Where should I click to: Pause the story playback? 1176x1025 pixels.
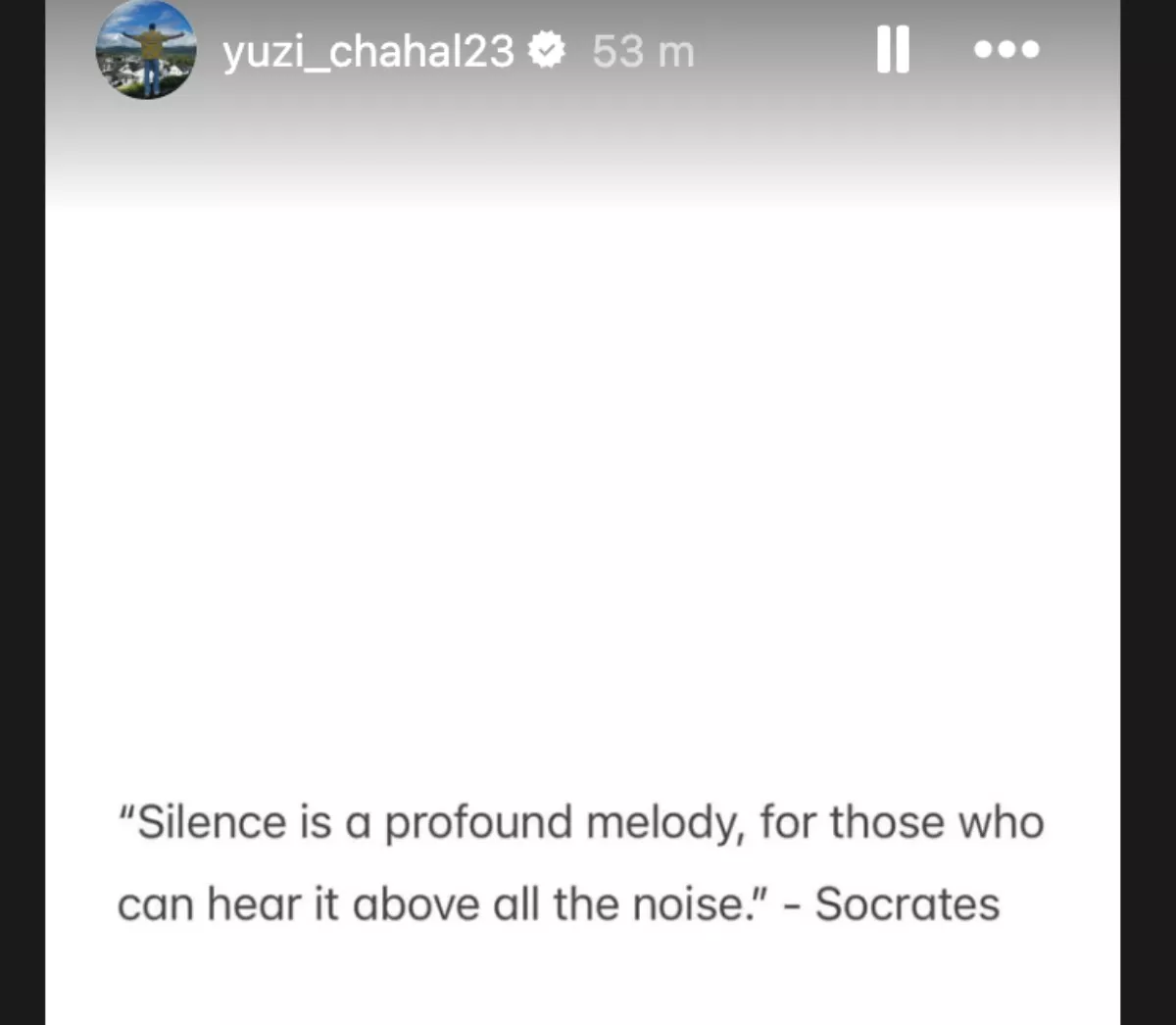(x=893, y=49)
